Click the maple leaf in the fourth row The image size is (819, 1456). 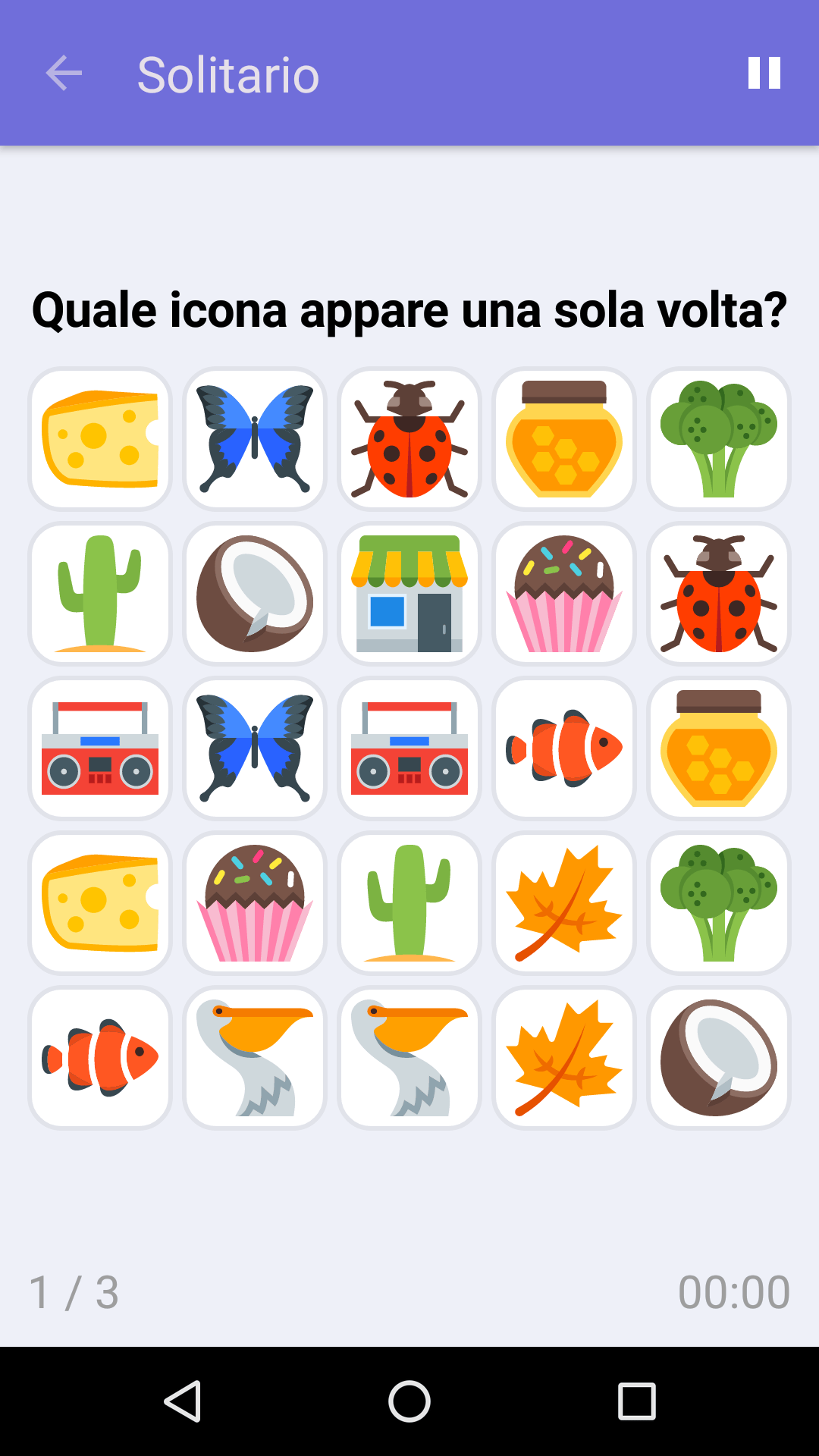pos(564,904)
